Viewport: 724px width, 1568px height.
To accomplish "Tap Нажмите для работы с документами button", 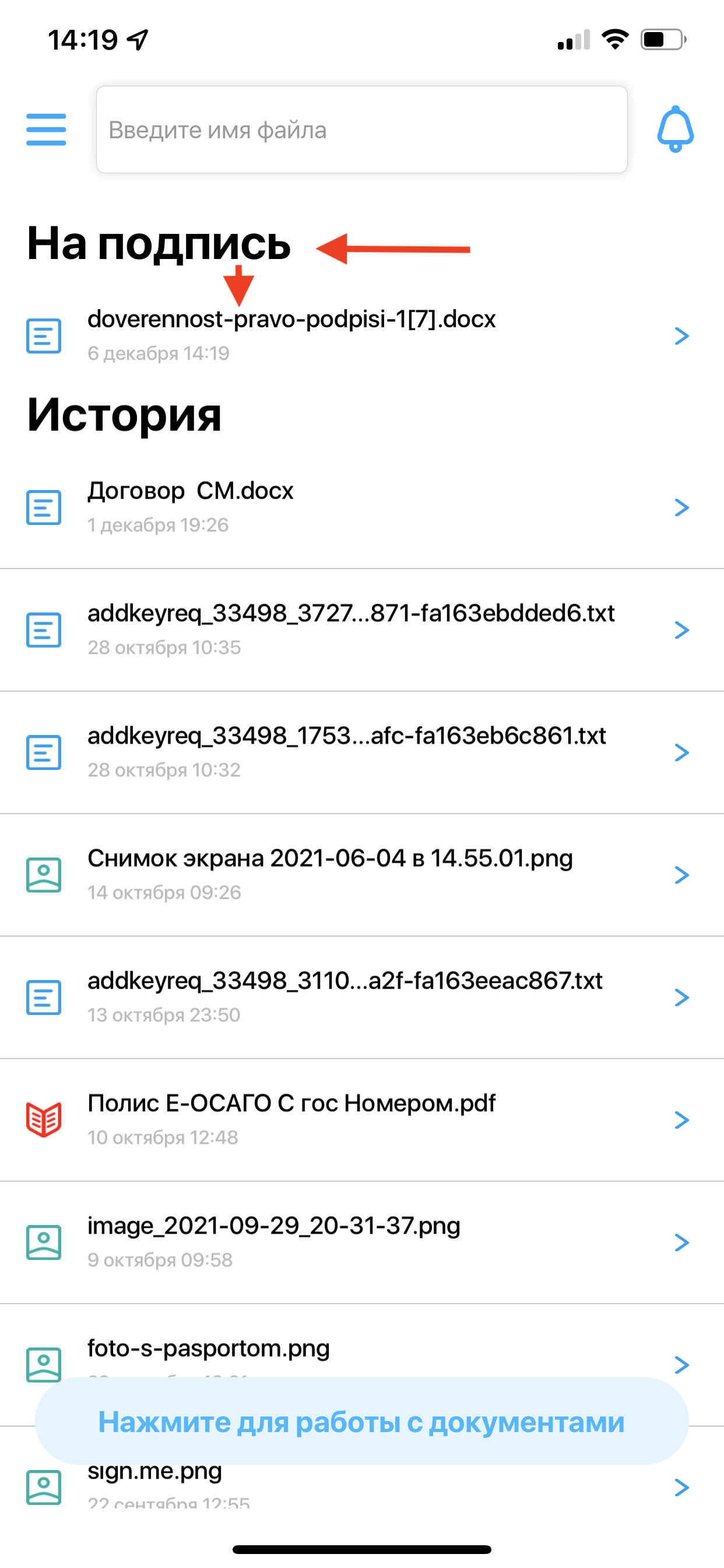I will point(362,1422).
